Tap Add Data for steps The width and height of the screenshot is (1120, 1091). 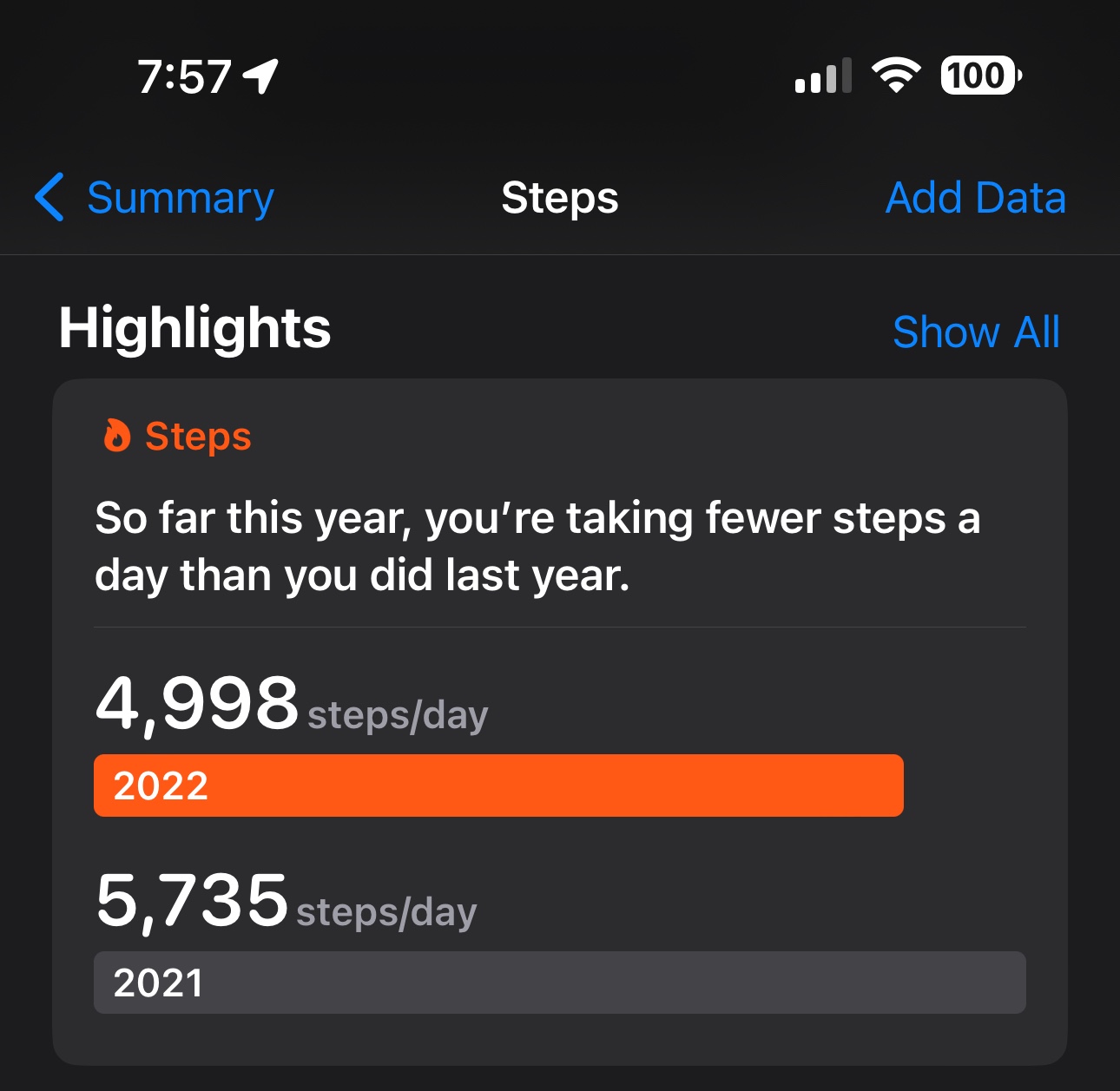click(975, 198)
